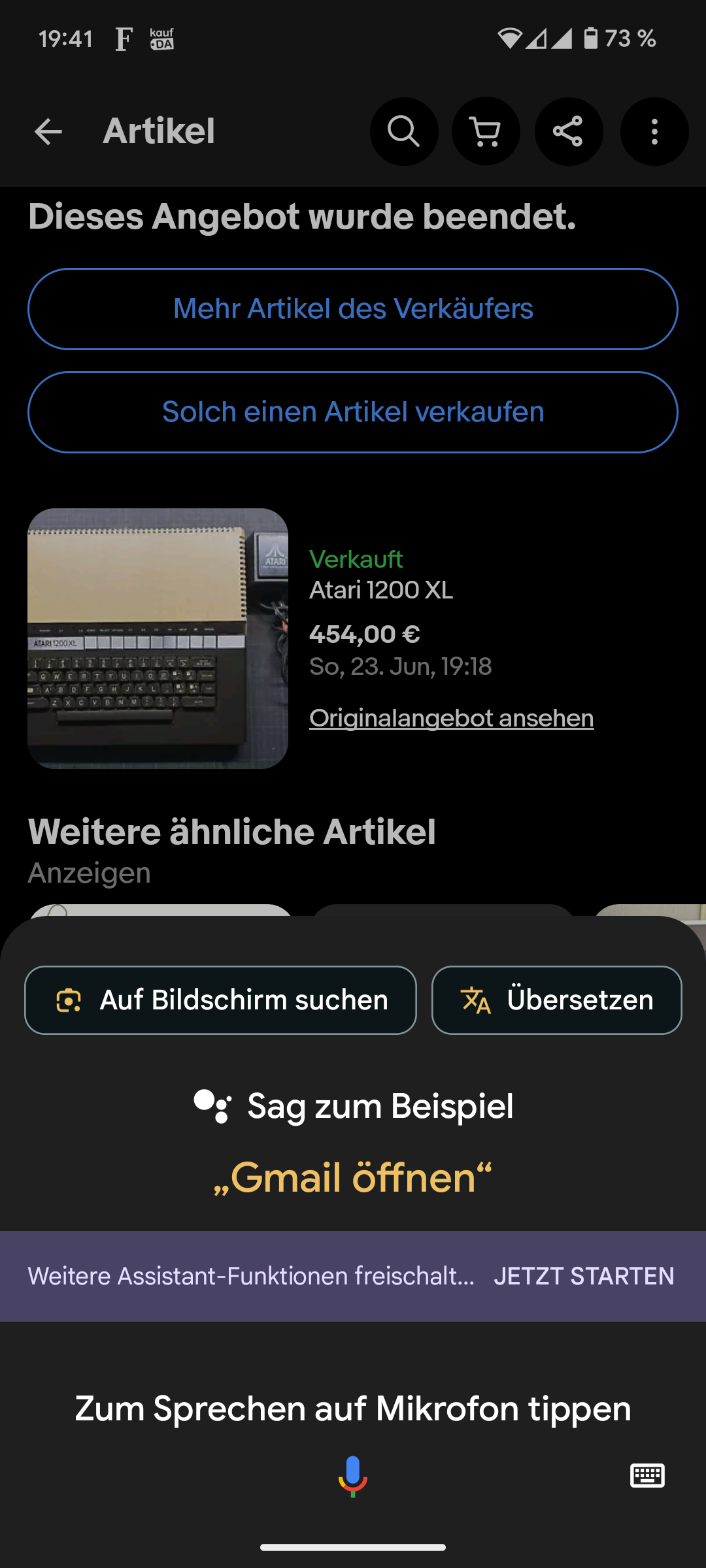This screenshot has width=706, height=1568.
Task: Open the Atari 1200 XL photo thumbnail
Action: (x=158, y=638)
